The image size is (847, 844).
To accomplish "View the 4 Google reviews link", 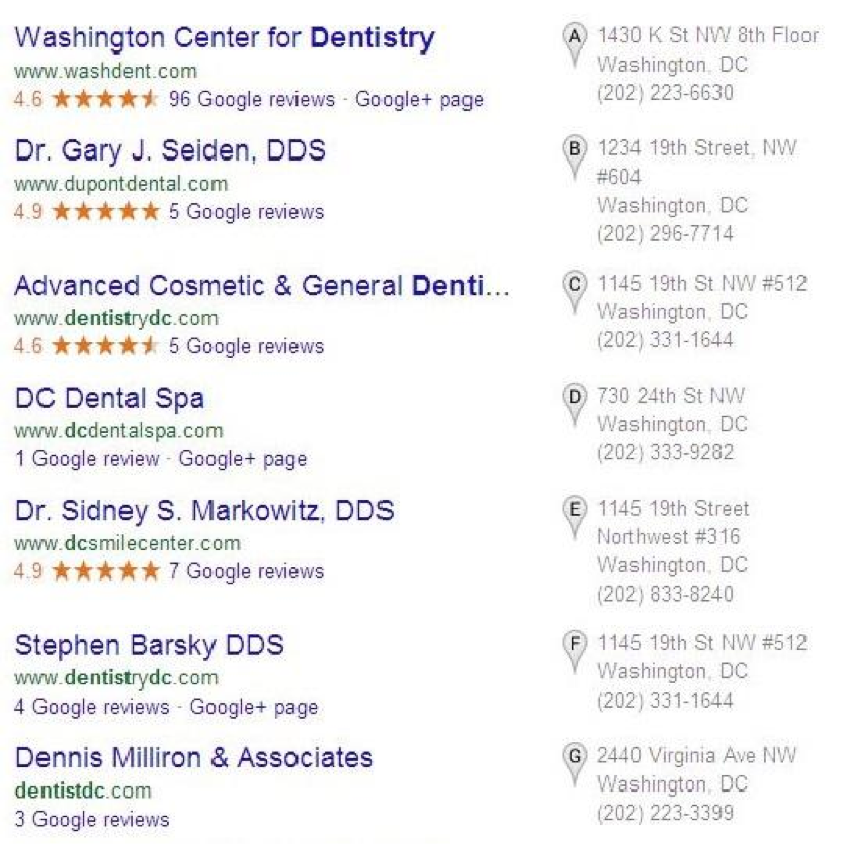I will click(x=92, y=707).
